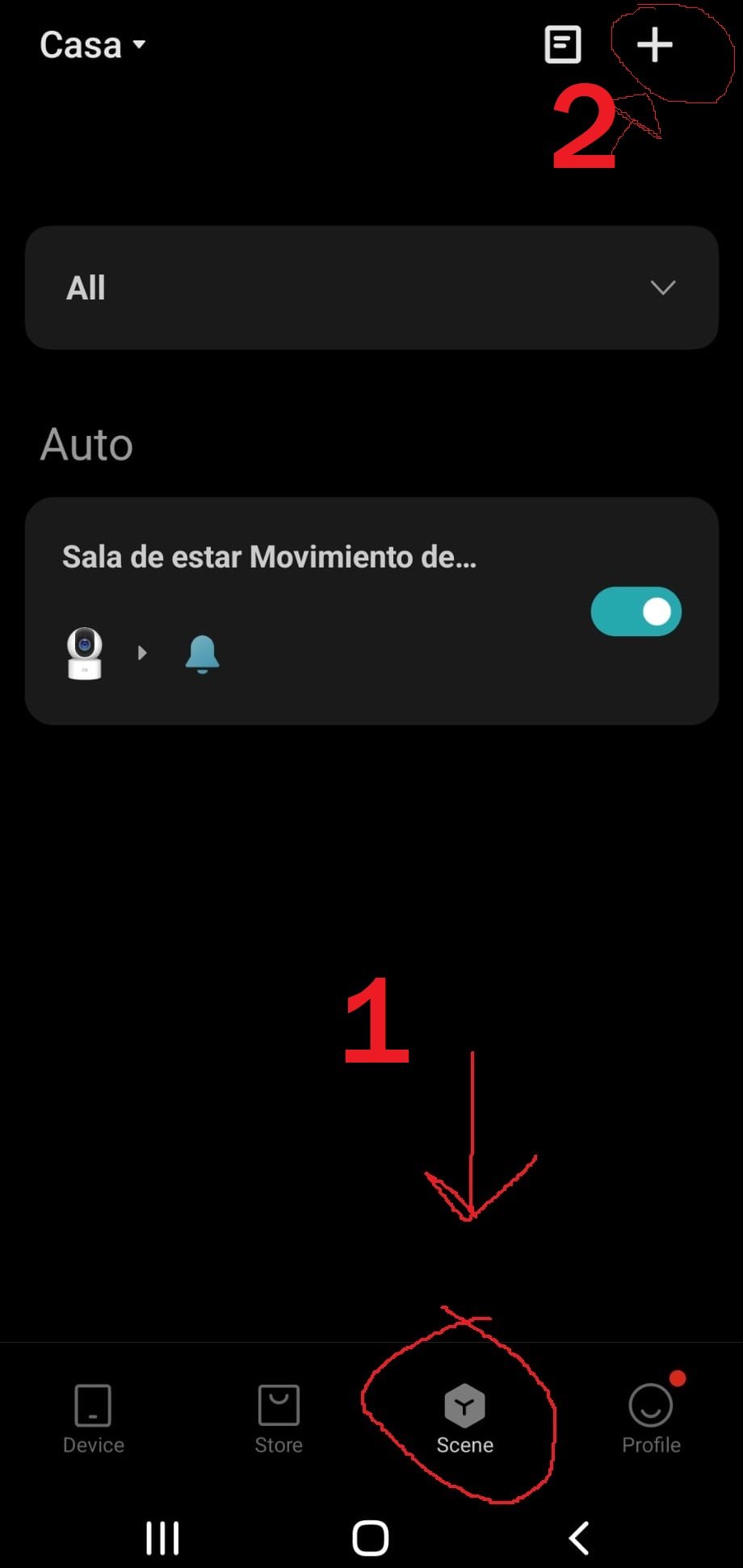743x1568 pixels.
Task: Open the Casa home selector dropdown
Action: pos(93,45)
